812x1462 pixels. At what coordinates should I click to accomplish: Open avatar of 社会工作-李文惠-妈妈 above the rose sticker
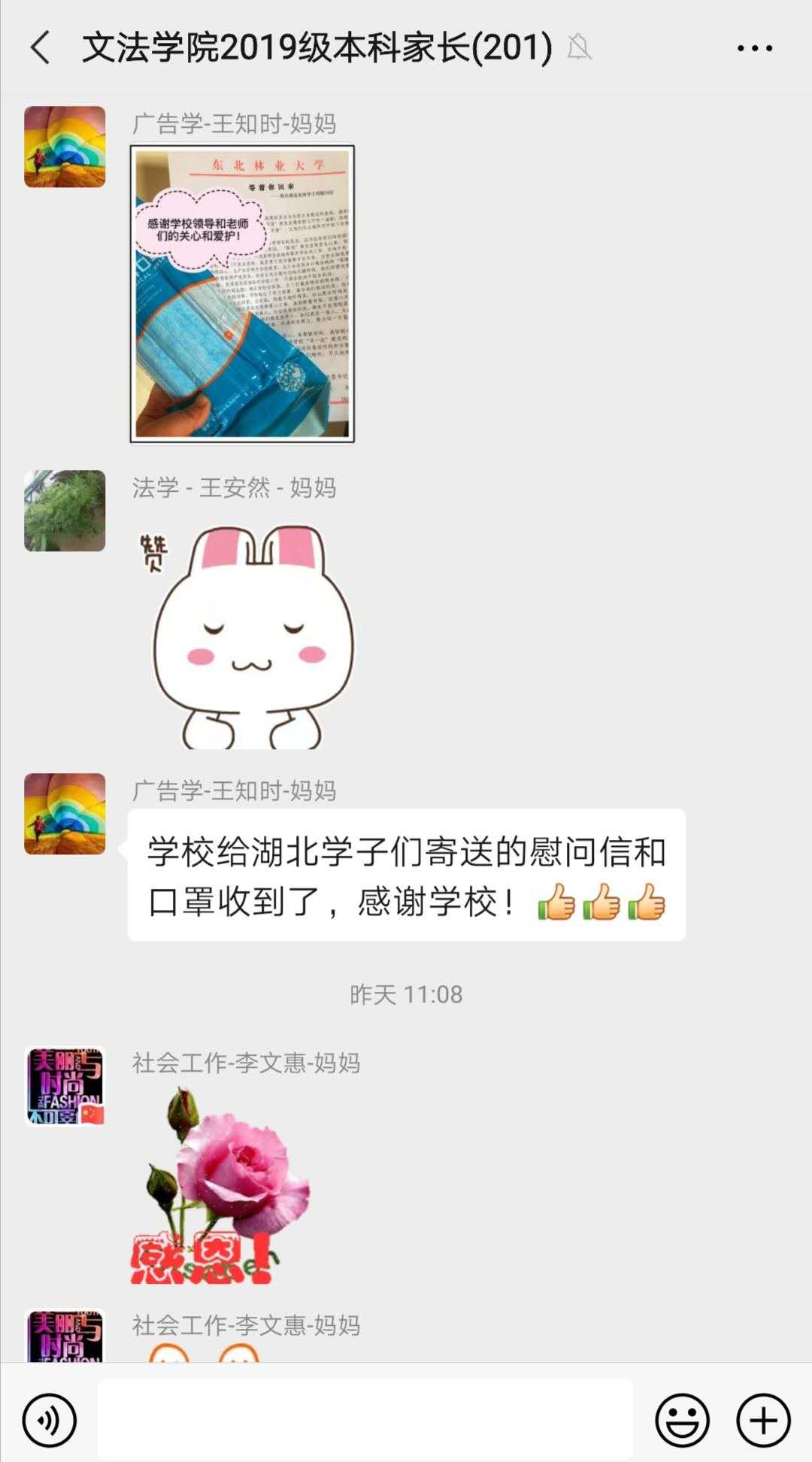(65, 1086)
